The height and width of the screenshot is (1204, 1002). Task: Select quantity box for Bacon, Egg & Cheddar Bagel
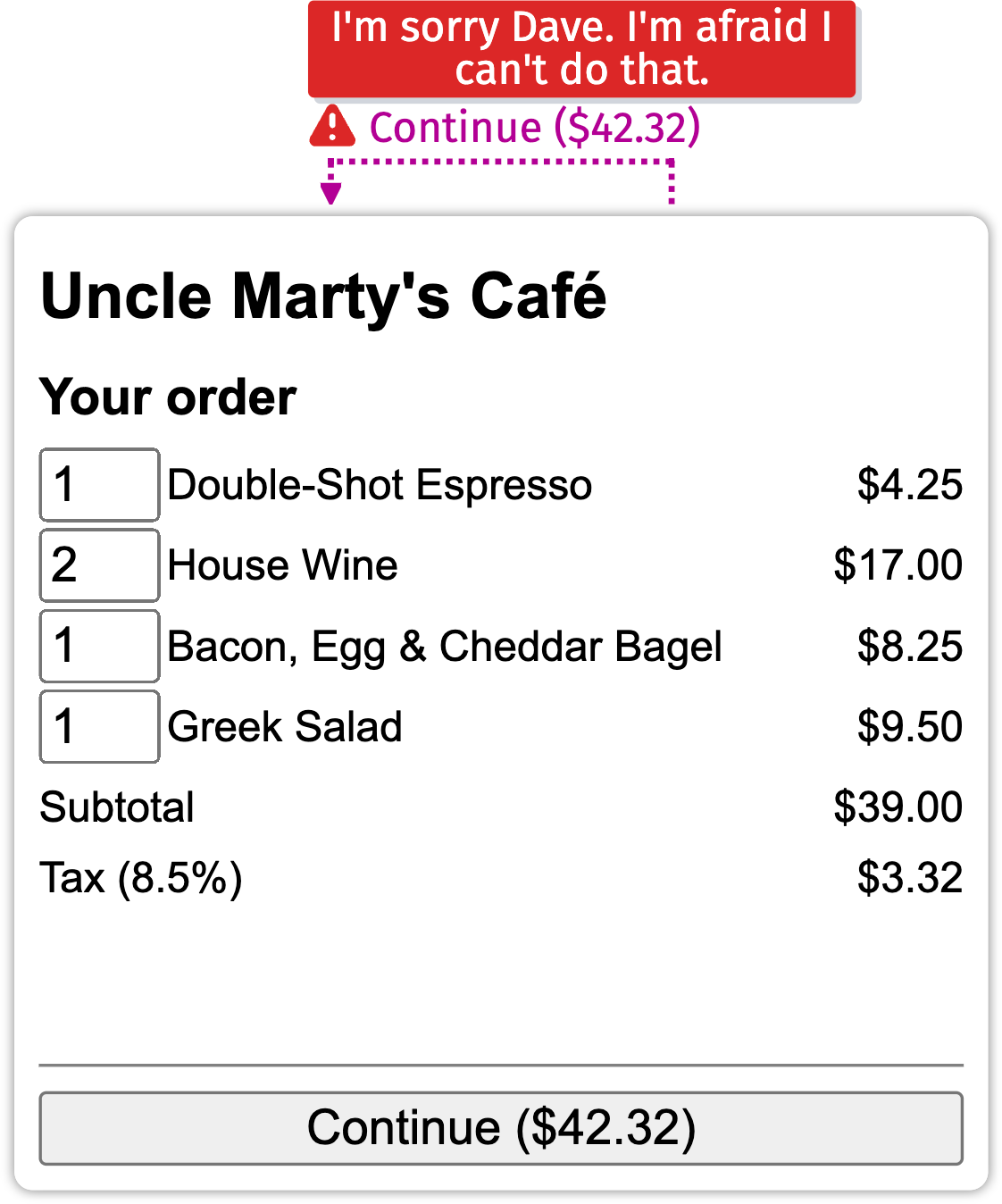point(99,646)
